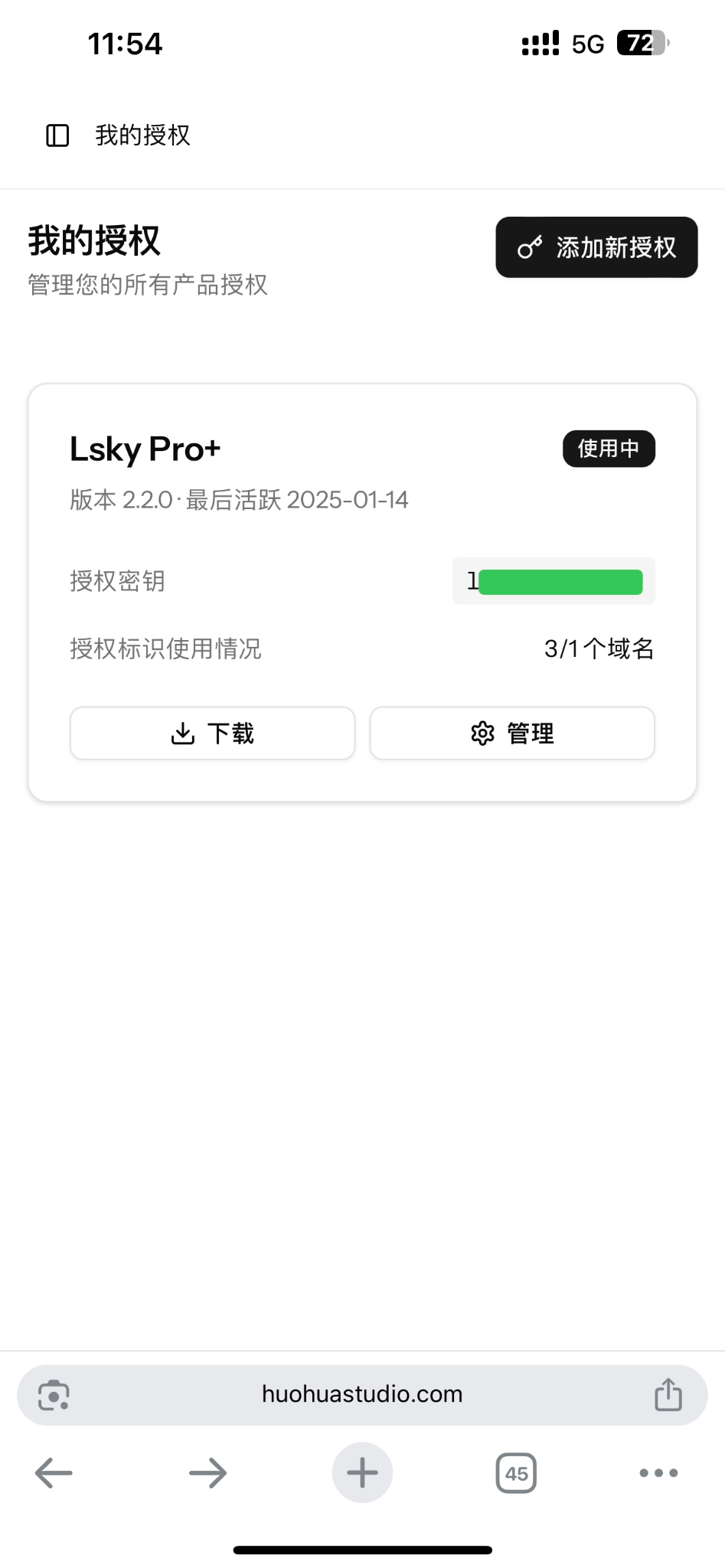Go forward to the next page
Screen dimensions: 725x1568
(207, 1473)
